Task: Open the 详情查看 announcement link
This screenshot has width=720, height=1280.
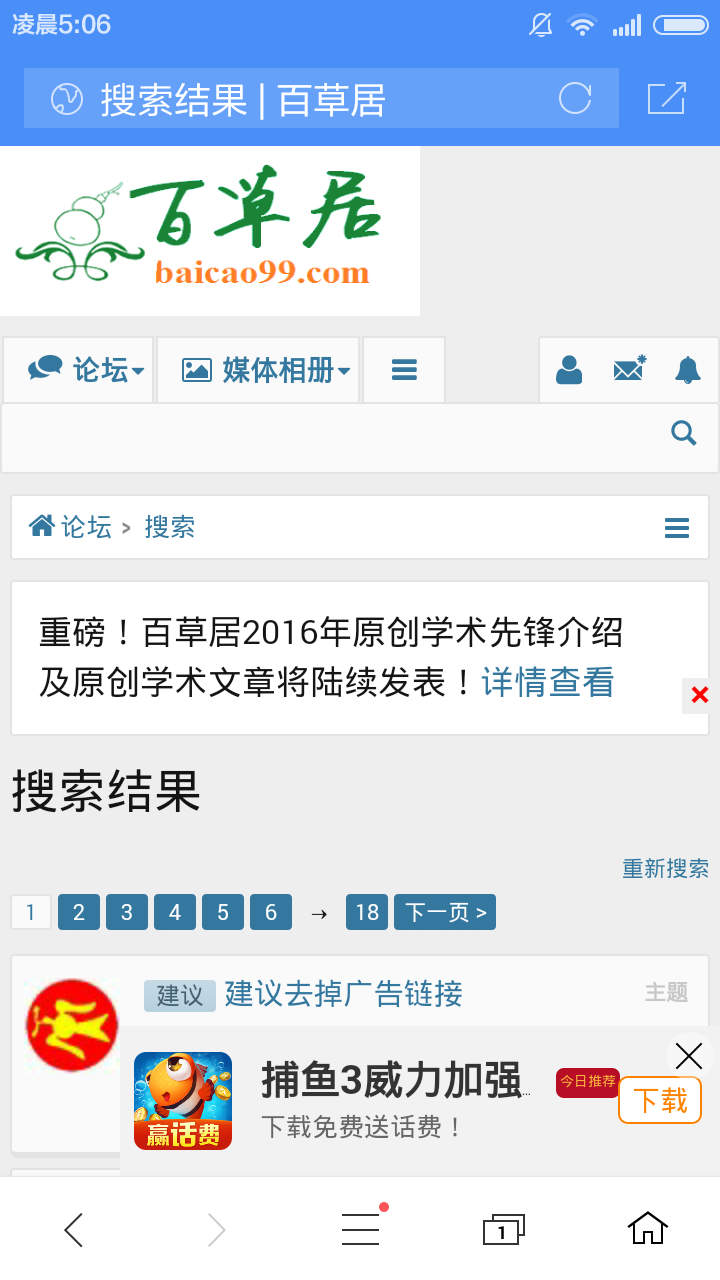Action: pos(547,682)
